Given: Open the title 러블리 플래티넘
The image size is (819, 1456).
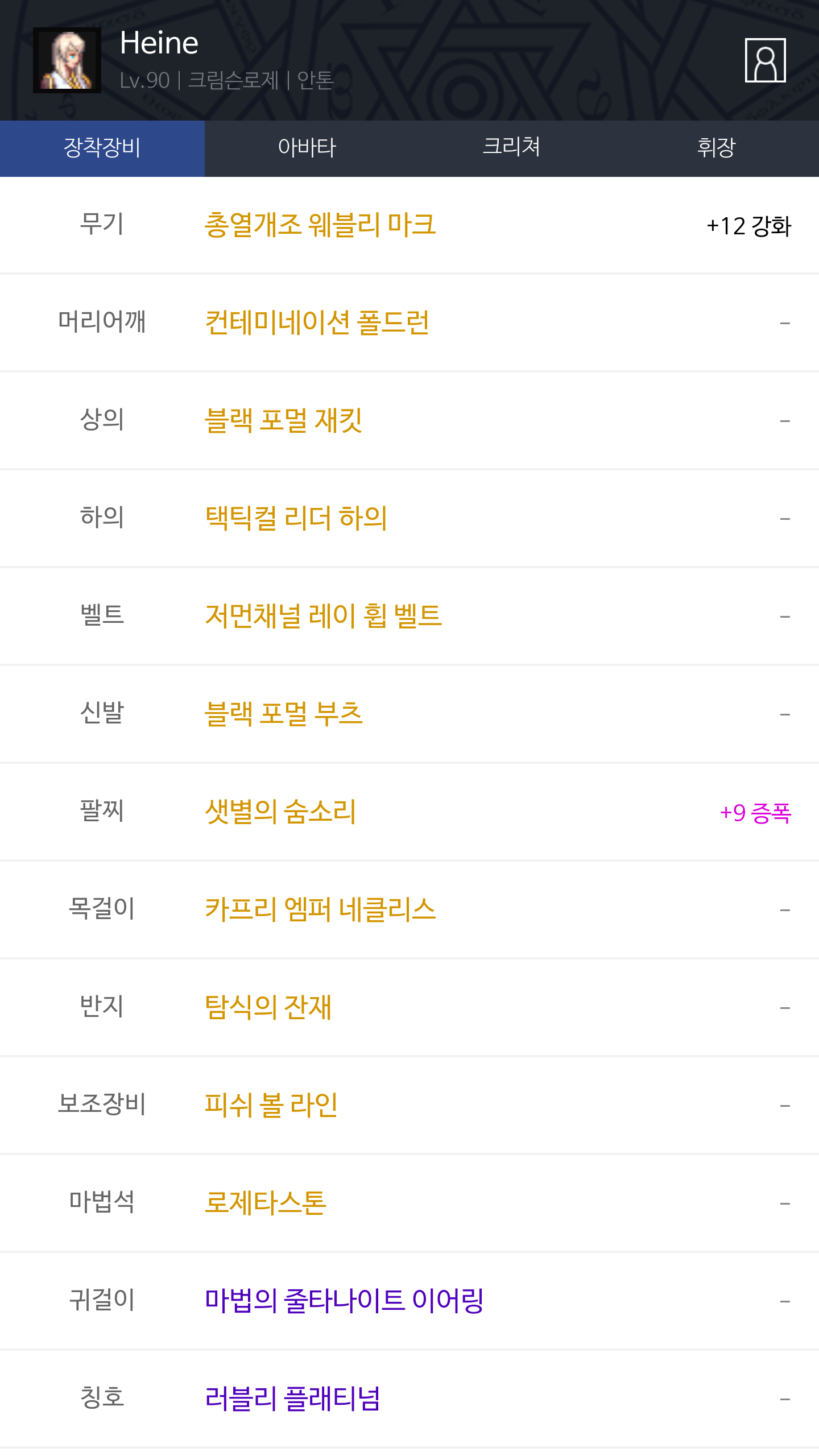Looking at the screenshot, I should [292, 1399].
